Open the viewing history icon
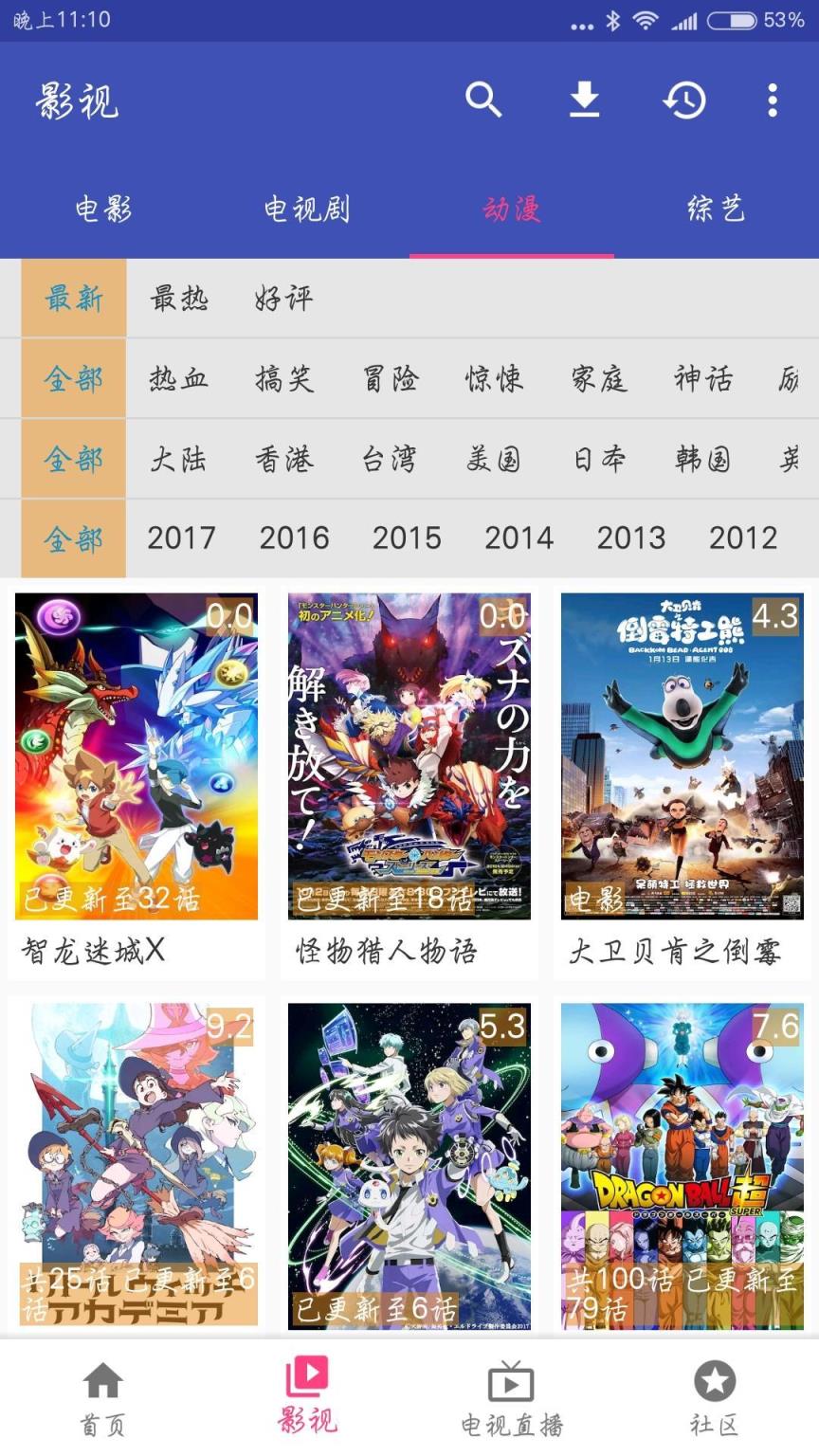 coord(684,99)
